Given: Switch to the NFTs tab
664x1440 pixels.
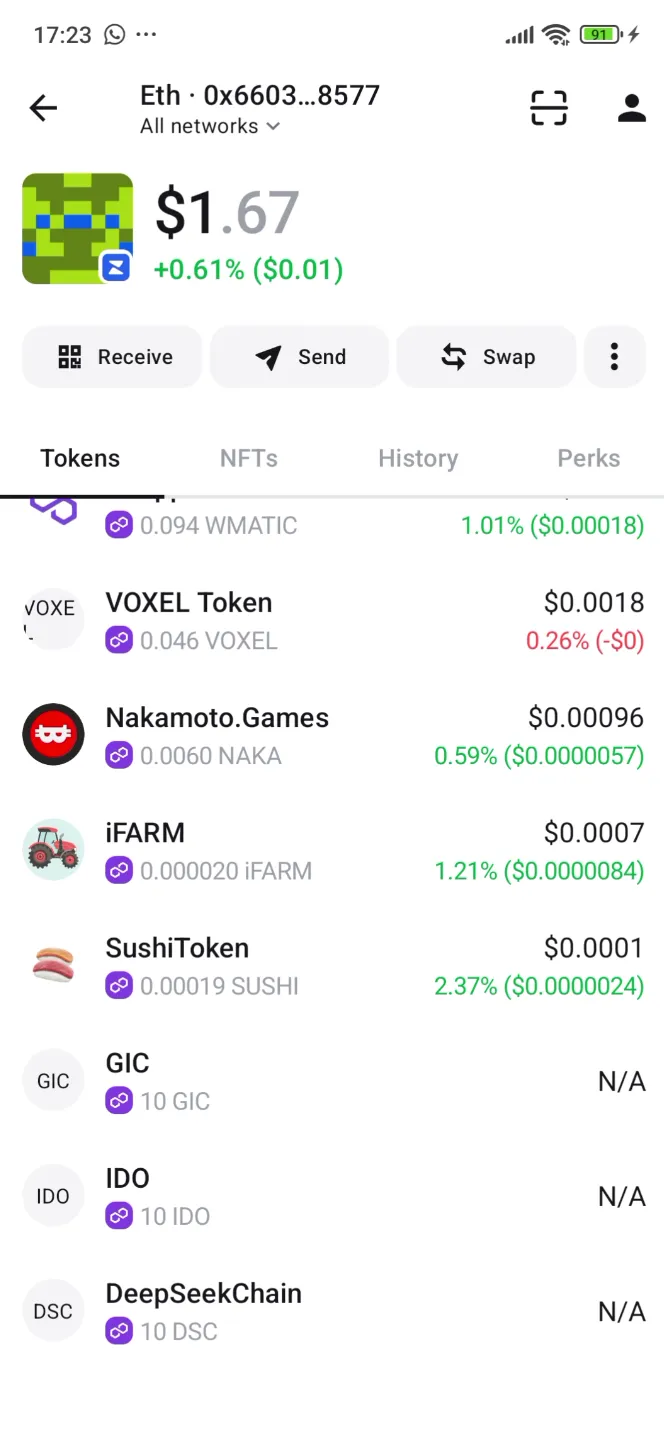Looking at the screenshot, I should [248, 459].
